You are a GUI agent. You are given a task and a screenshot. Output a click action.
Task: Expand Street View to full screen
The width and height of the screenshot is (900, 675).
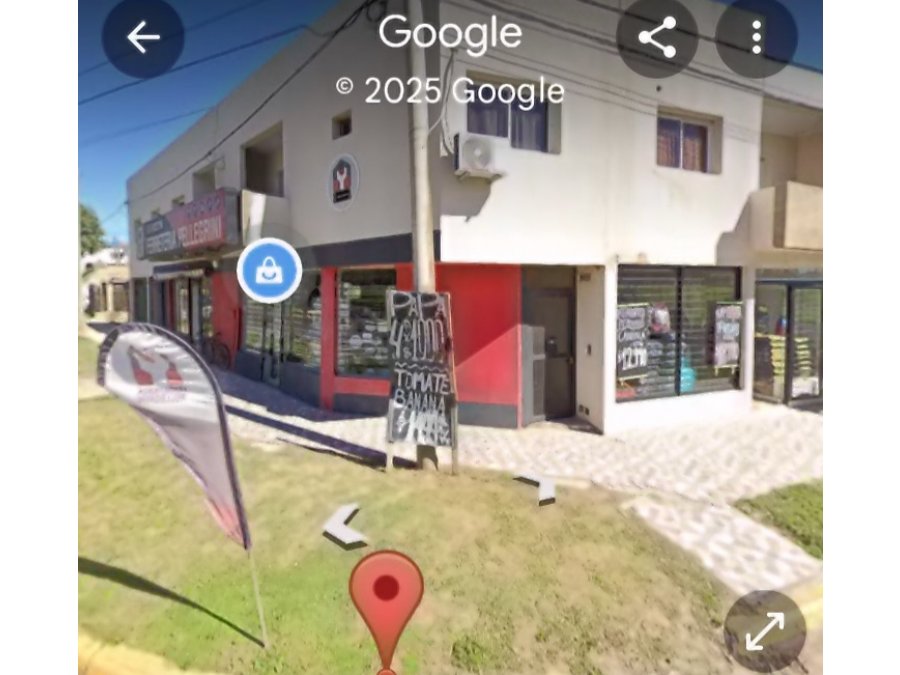click(x=764, y=631)
